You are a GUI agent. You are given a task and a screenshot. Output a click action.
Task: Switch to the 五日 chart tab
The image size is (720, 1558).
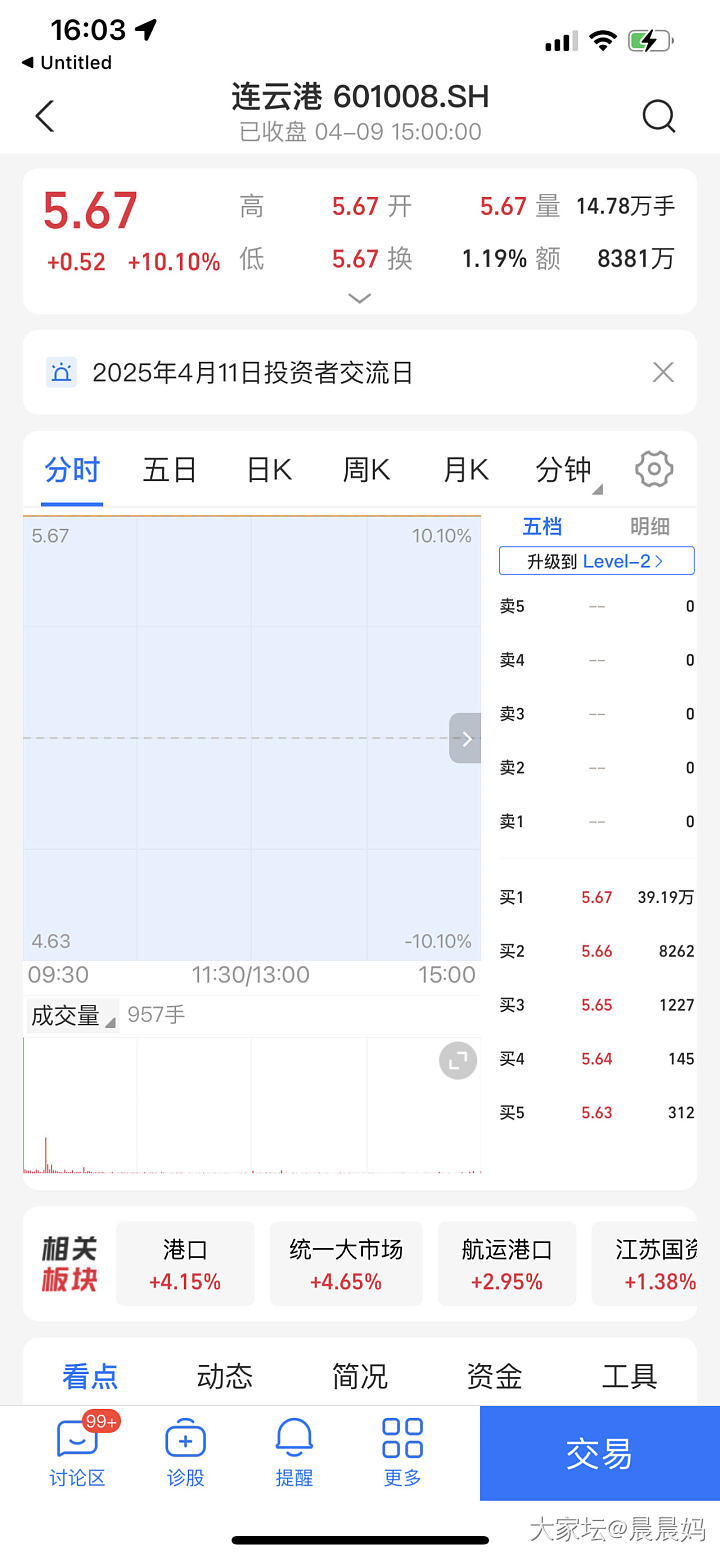click(169, 470)
